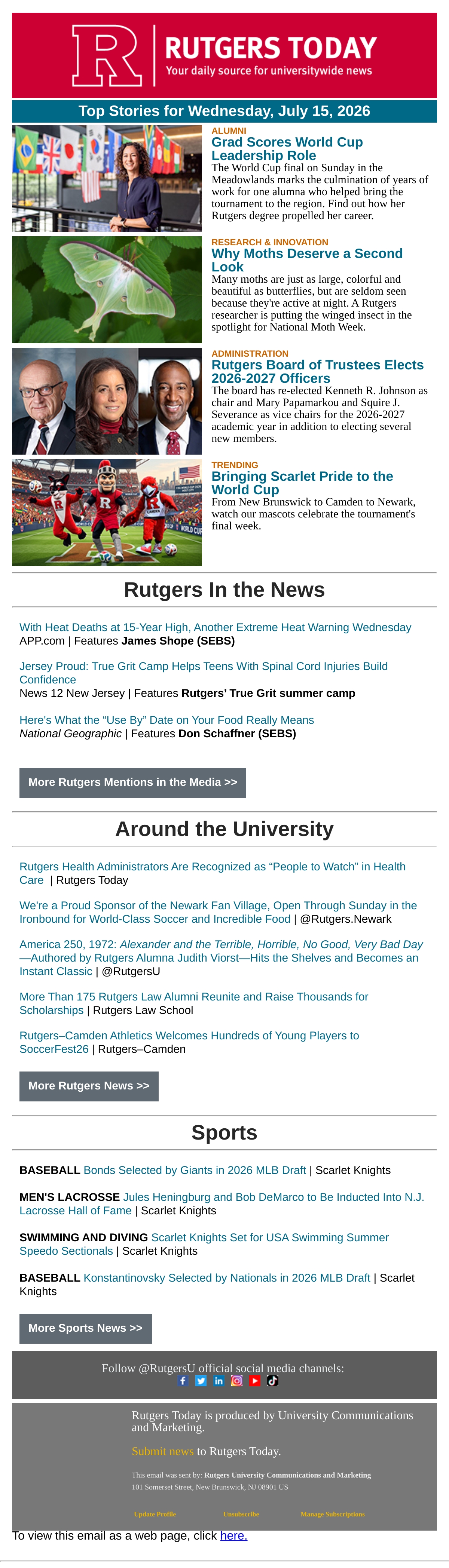449x1568 pixels.
Task: Read Why Moths Deserve a Second Look
Action: 307,260
